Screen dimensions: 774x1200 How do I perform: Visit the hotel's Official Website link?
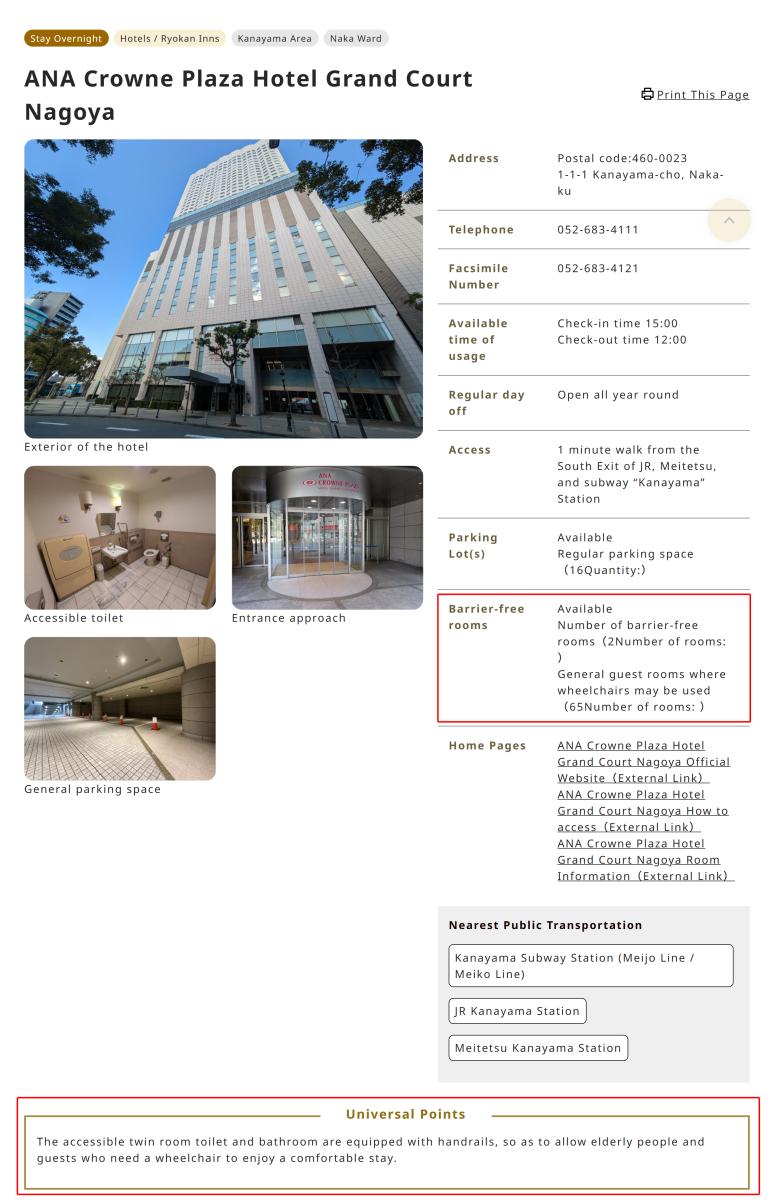[643, 762]
